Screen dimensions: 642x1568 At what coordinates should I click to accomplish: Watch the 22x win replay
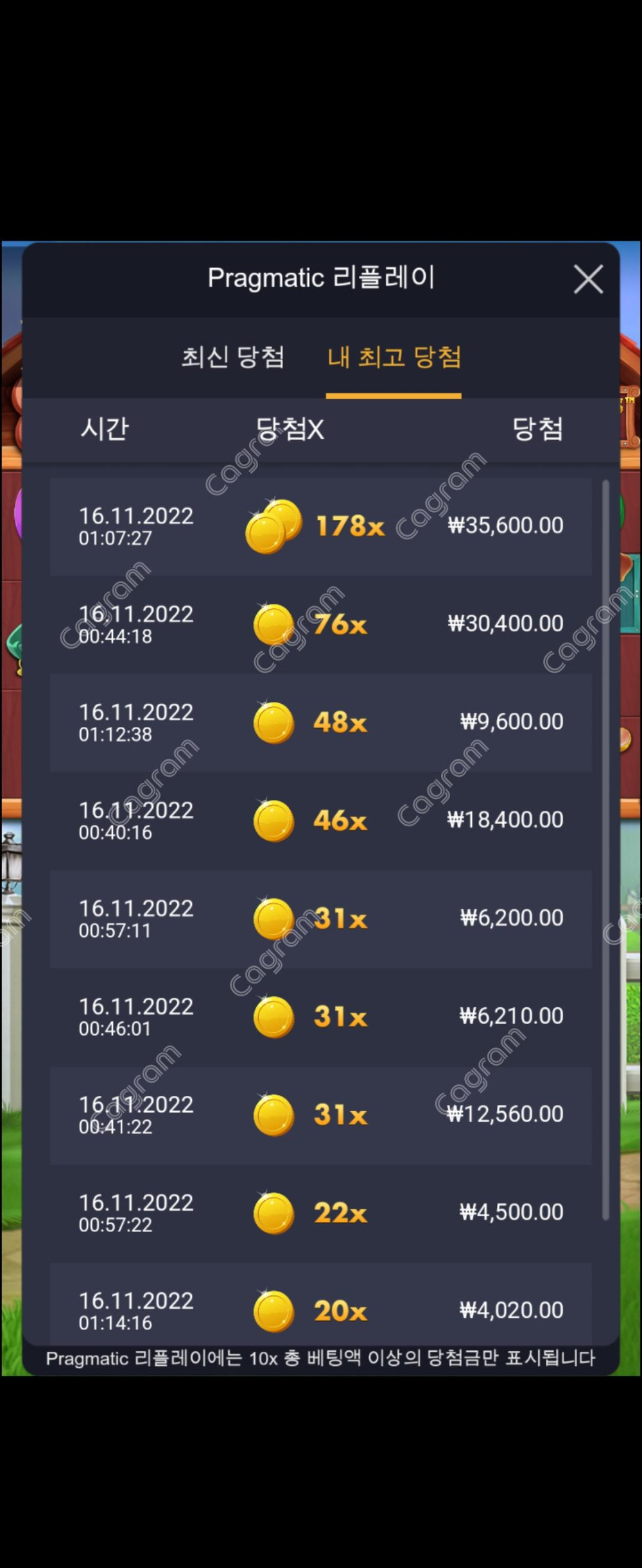321,1213
